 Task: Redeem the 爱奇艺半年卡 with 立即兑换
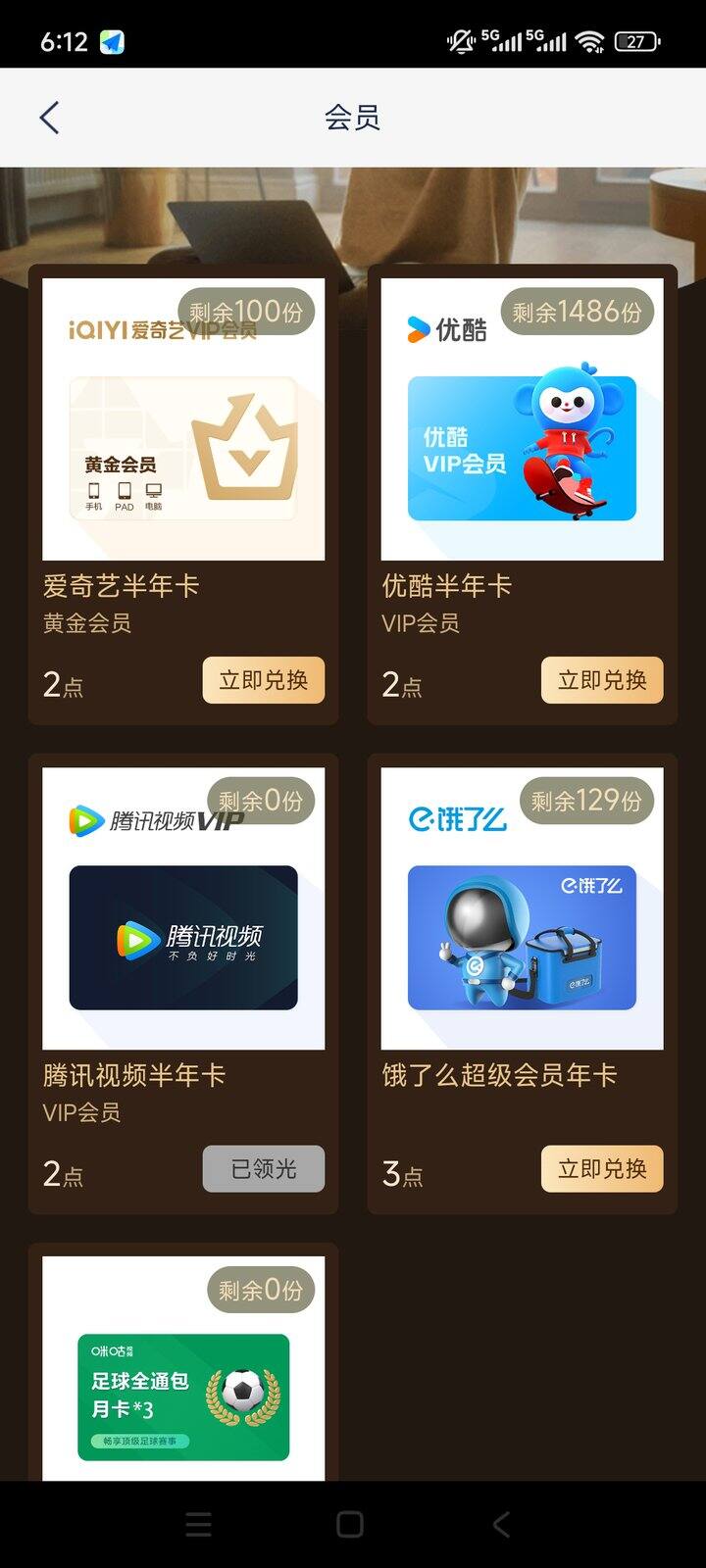pos(263,680)
